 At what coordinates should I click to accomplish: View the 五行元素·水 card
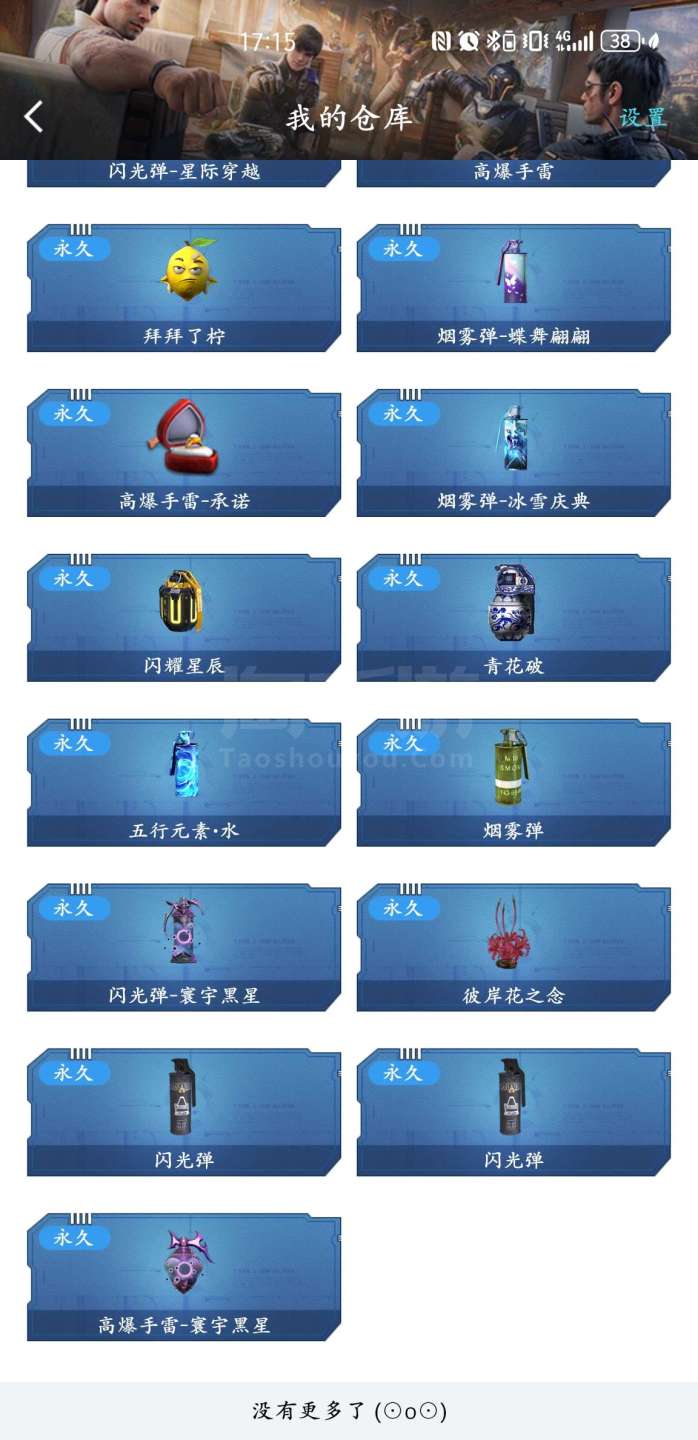coord(184,783)
